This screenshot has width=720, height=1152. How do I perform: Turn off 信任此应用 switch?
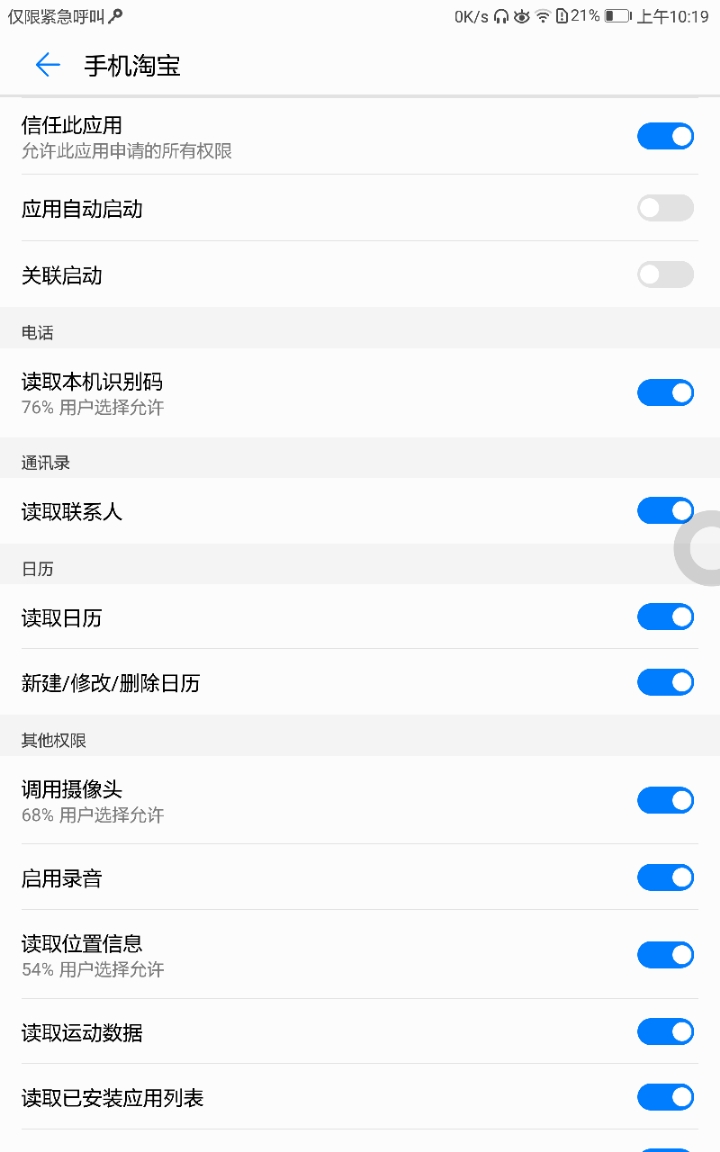click(x=665, y=136)
